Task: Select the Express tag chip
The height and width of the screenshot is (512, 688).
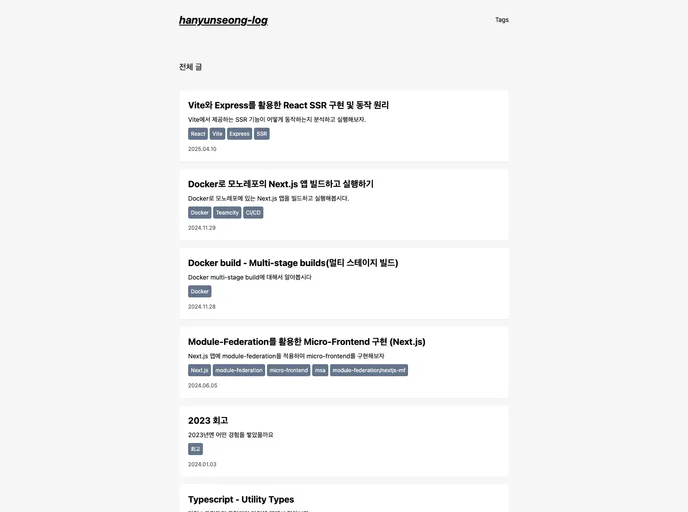Action: (239, 134)
